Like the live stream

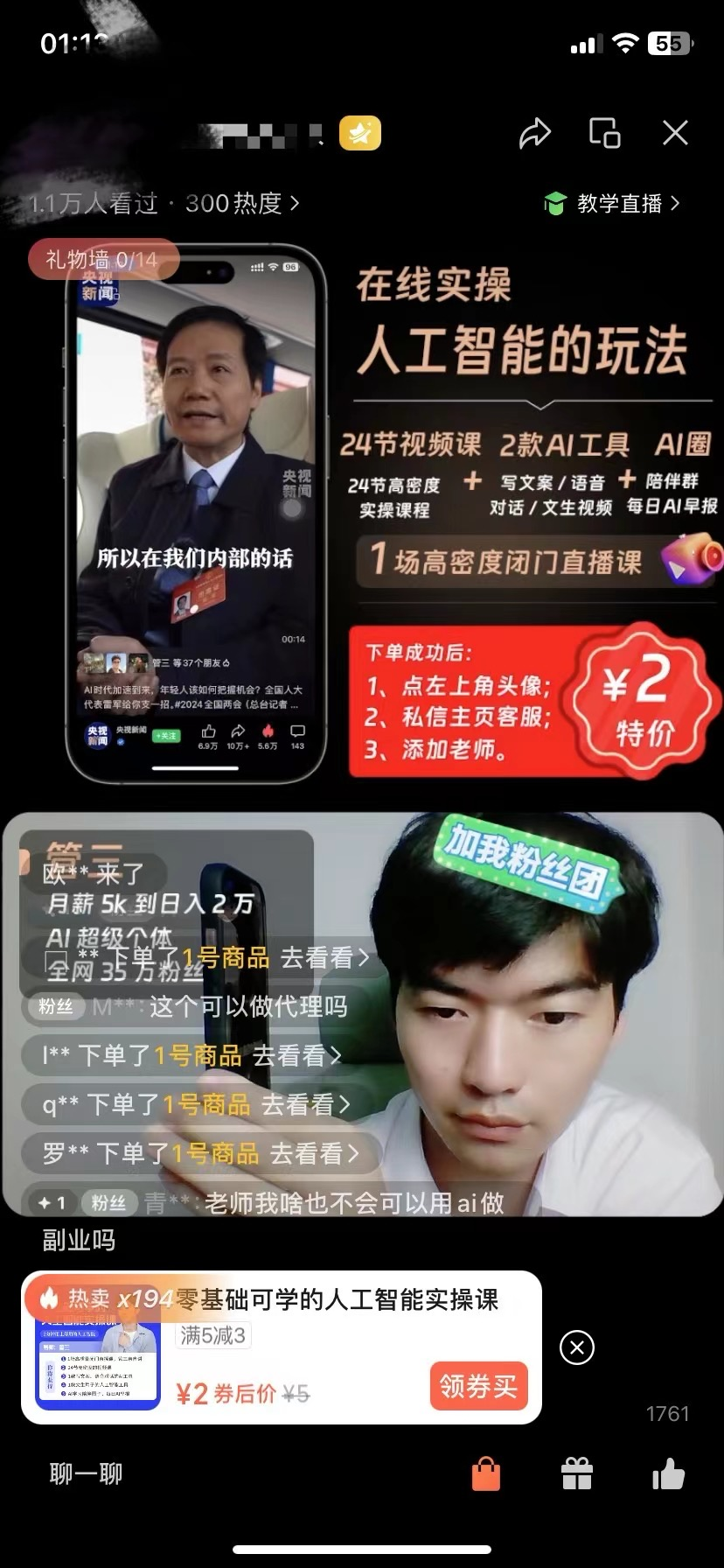point(669,1474)
